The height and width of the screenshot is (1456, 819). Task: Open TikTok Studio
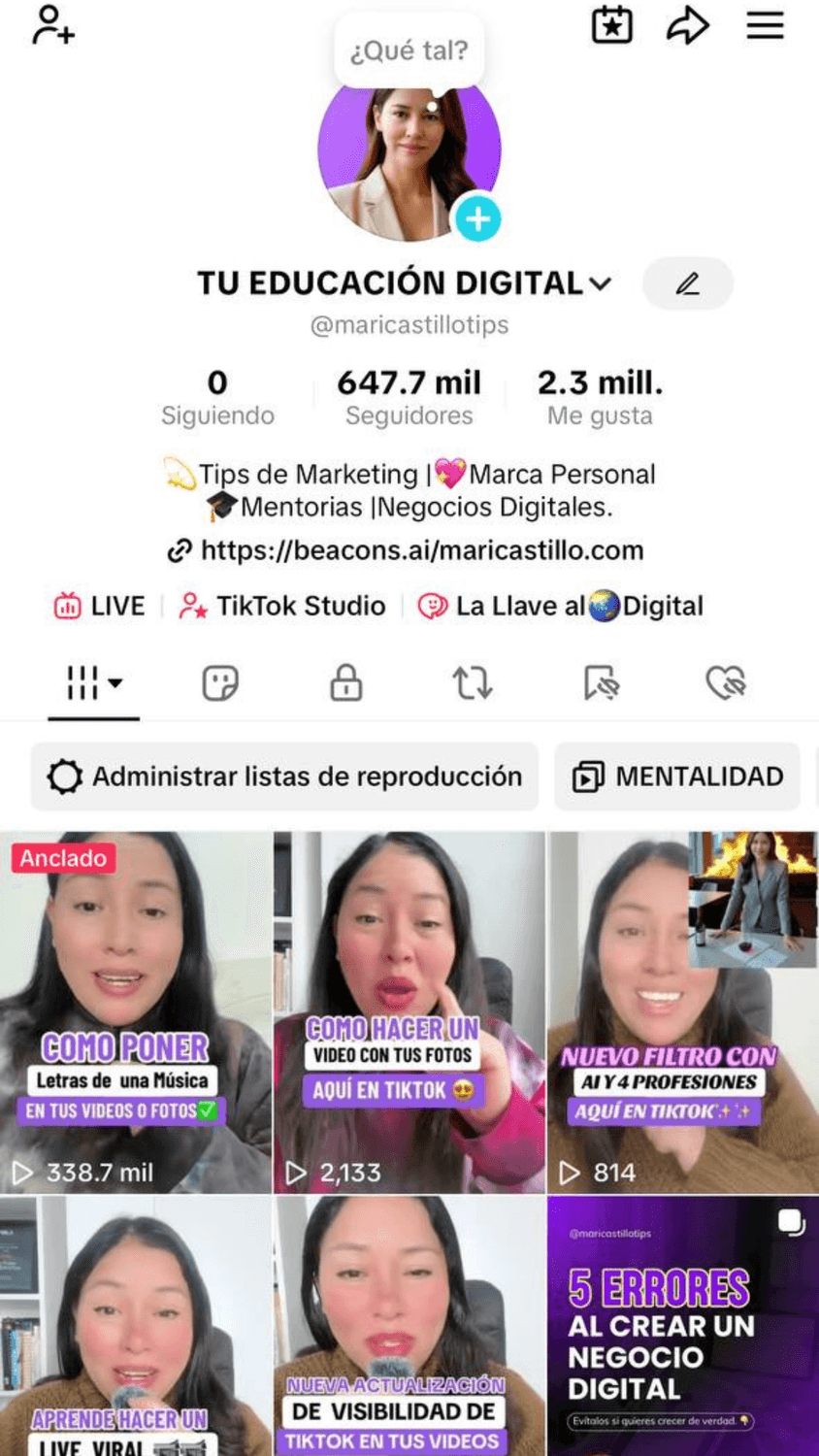[282, 606]
